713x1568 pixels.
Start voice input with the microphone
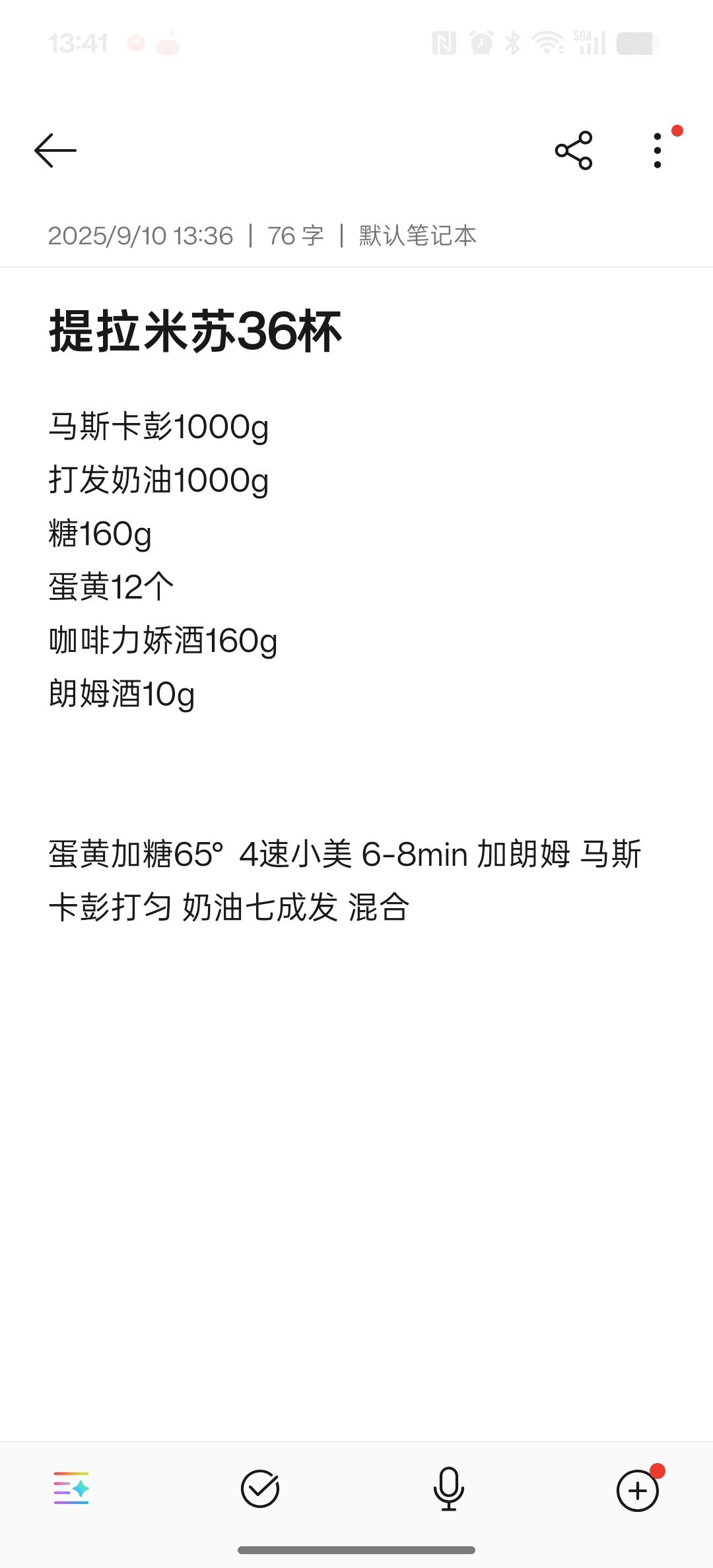pyautogui.click(x=448, y=1489)
